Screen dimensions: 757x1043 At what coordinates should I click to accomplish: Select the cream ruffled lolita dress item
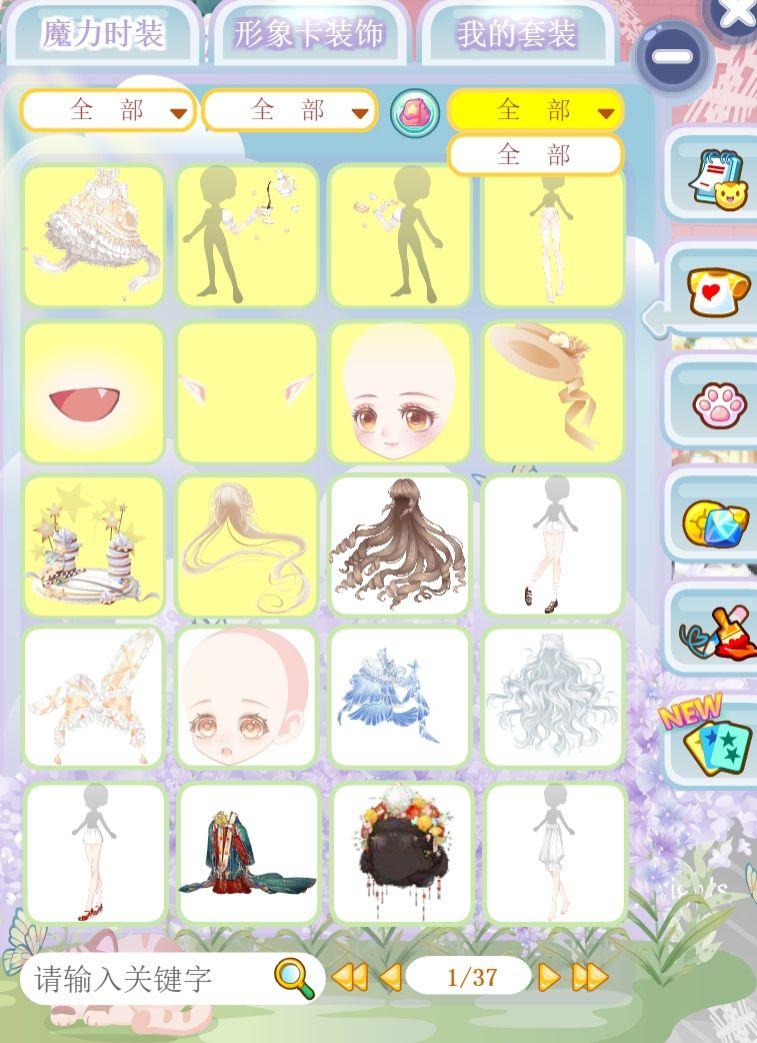click(94, 235)
